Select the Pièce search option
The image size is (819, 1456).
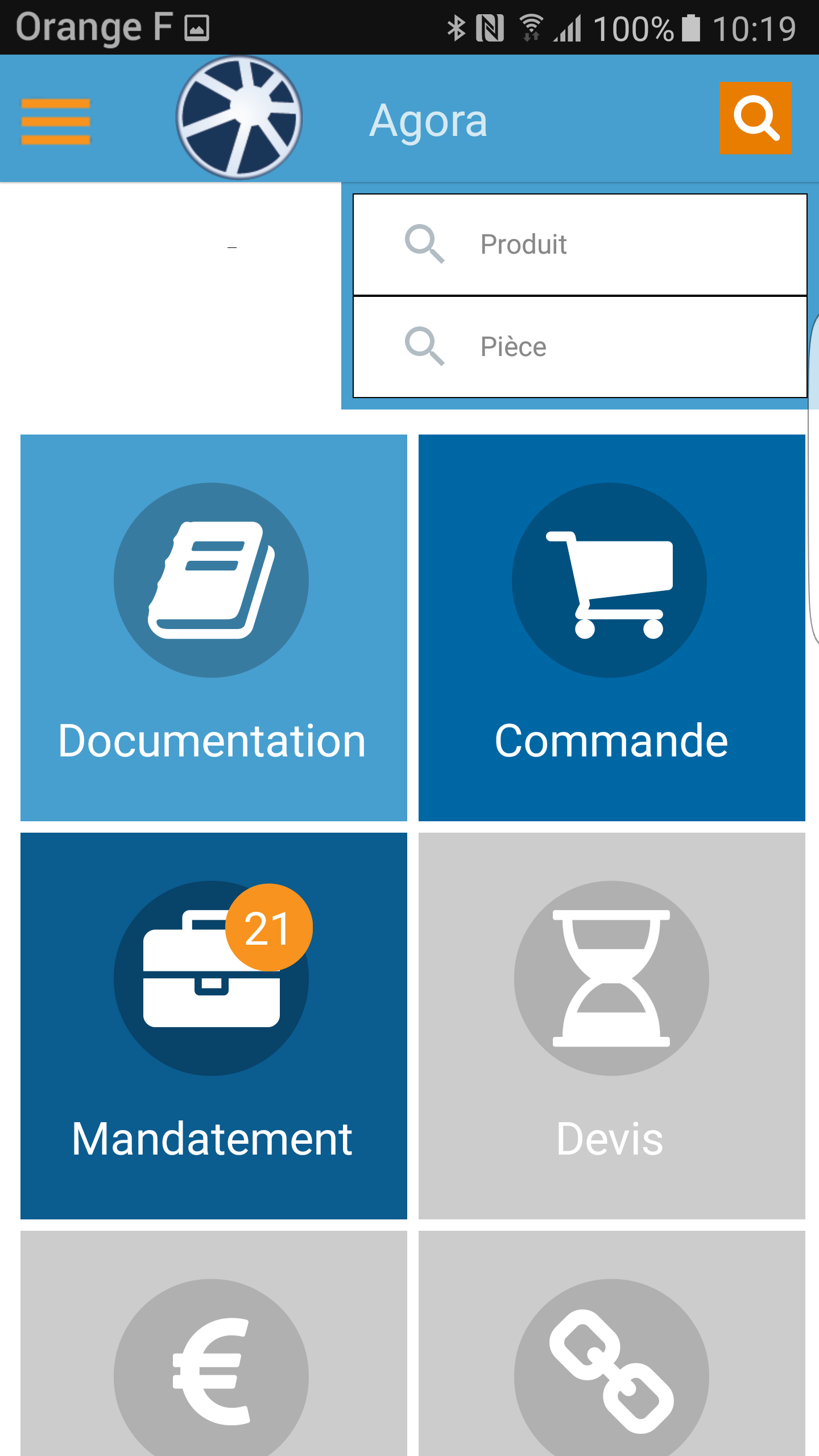point(580,346)
